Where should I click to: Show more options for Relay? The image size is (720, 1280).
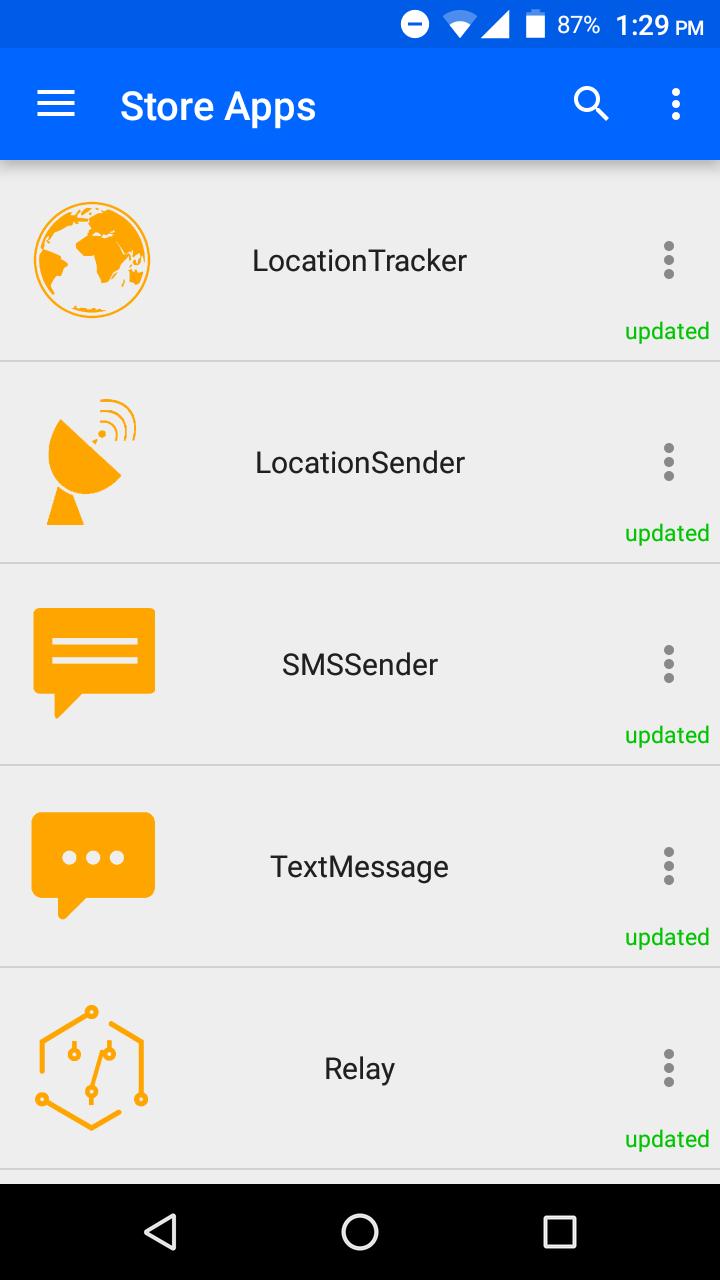point(668,1068)
